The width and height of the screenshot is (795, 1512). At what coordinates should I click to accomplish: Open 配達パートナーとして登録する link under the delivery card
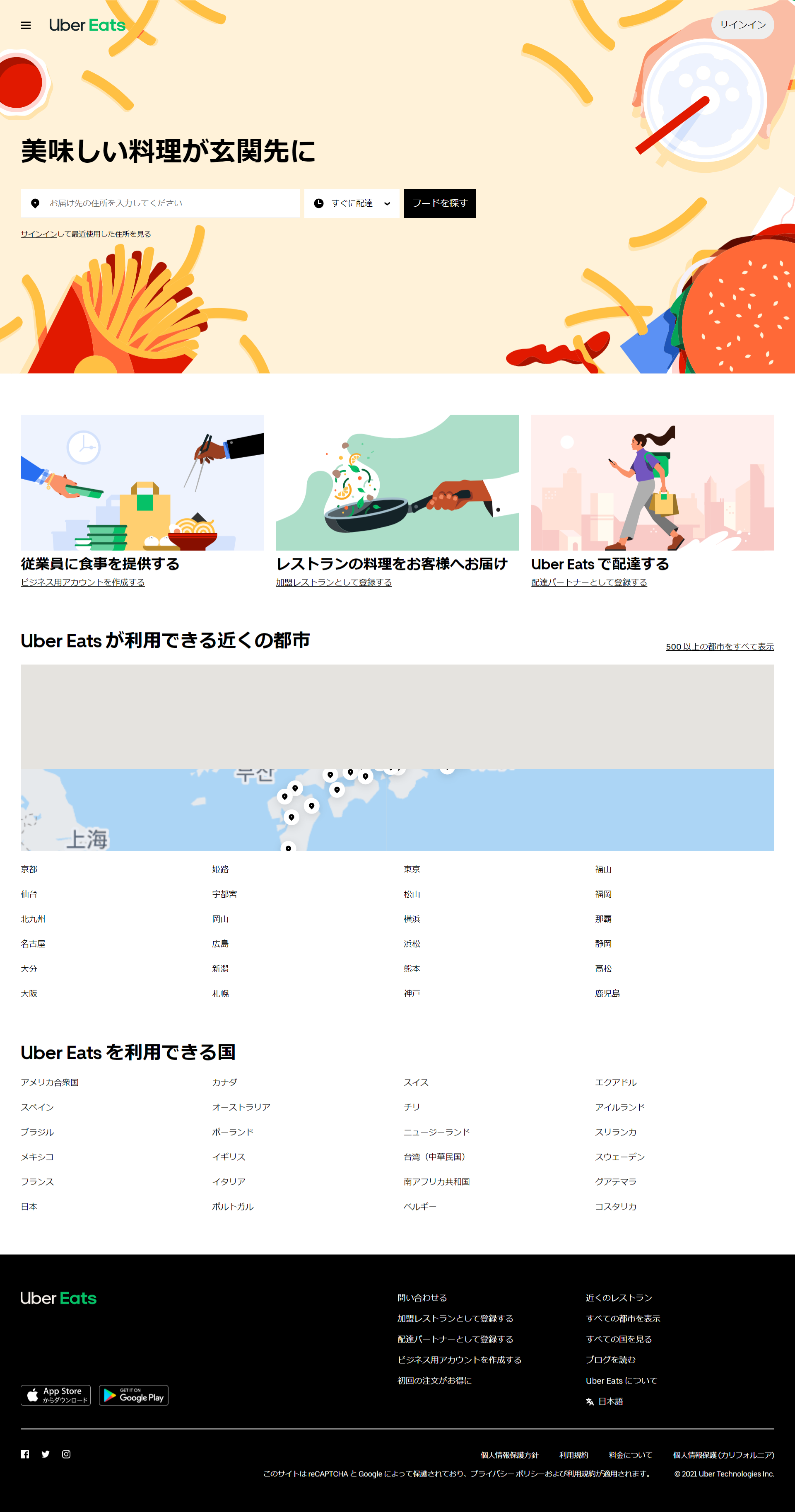589,582
